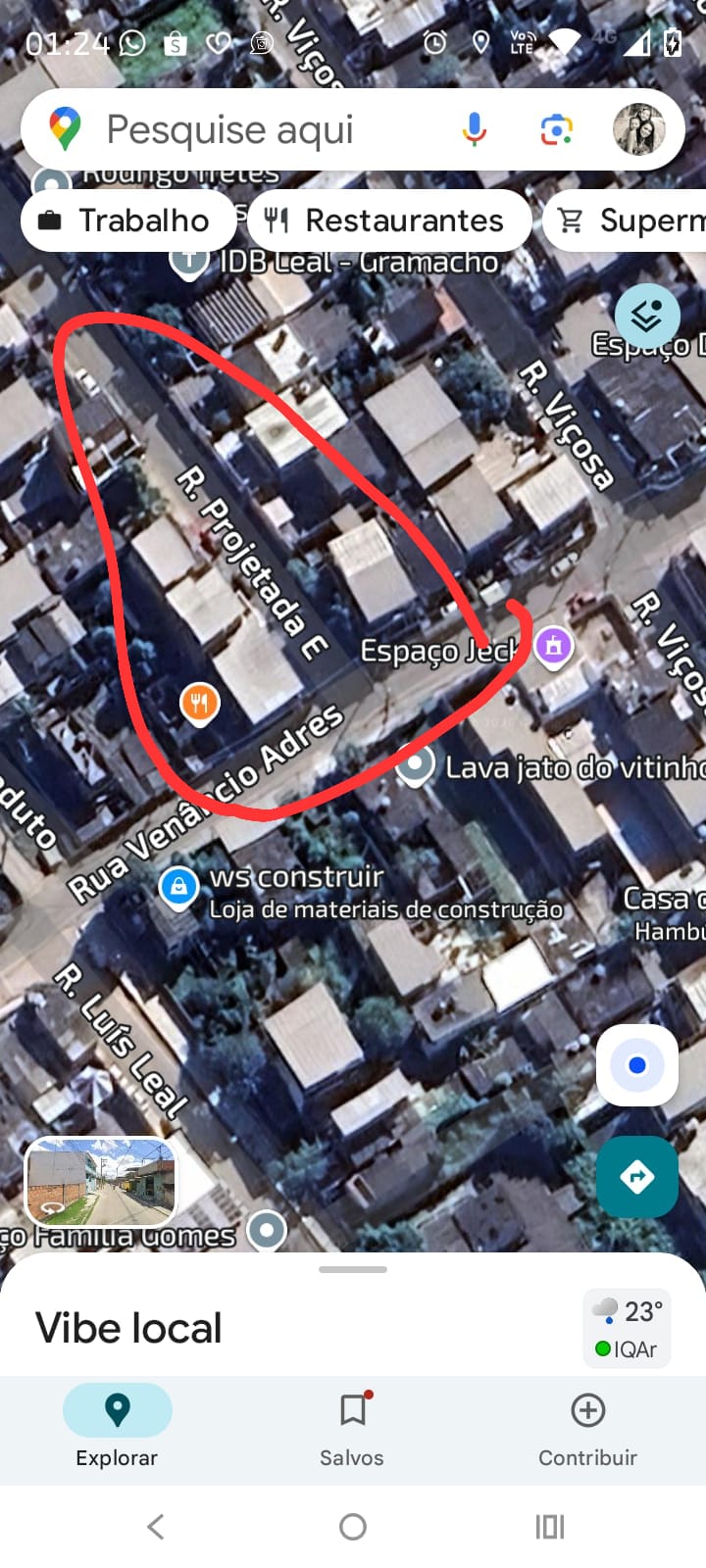Image resolution: width=706 pixels, height=1568 pixels.
Task: Filter by the Restaurantes chip
Action: (388, 220)
